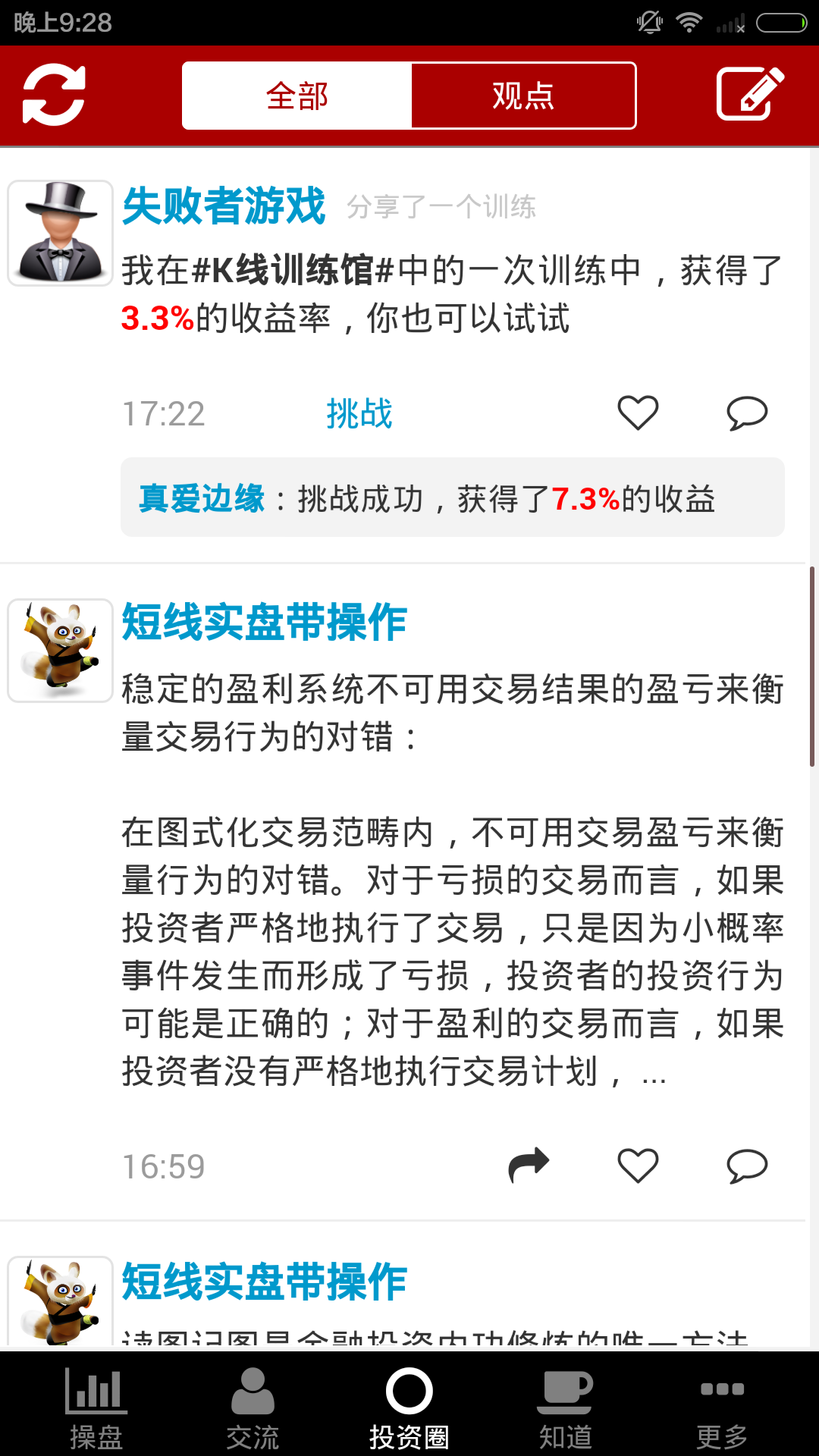Like the 16:59 post by 短线实盘带操作
The width and height of the screenshot is (819, 1456).
coord(638,1166)
